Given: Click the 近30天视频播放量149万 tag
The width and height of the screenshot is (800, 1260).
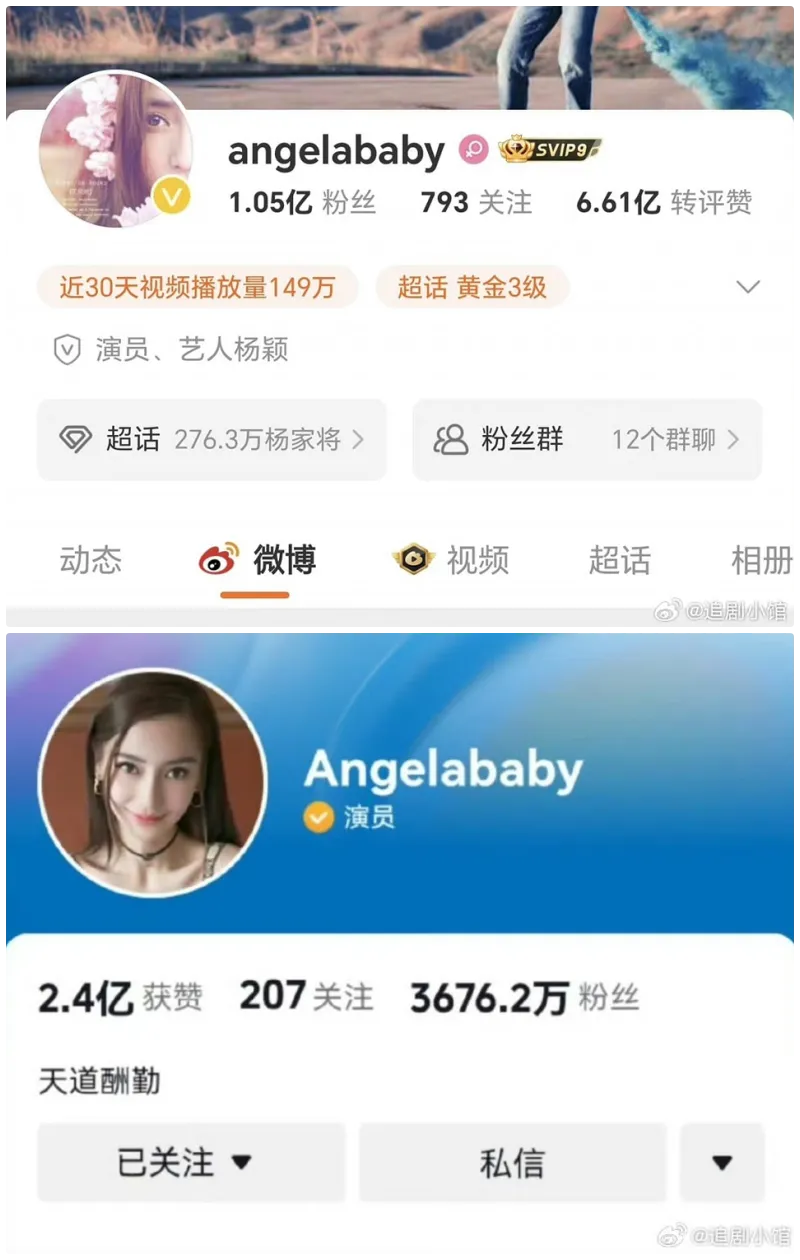Looking at the screenshot, I should (x=197, y=287).
